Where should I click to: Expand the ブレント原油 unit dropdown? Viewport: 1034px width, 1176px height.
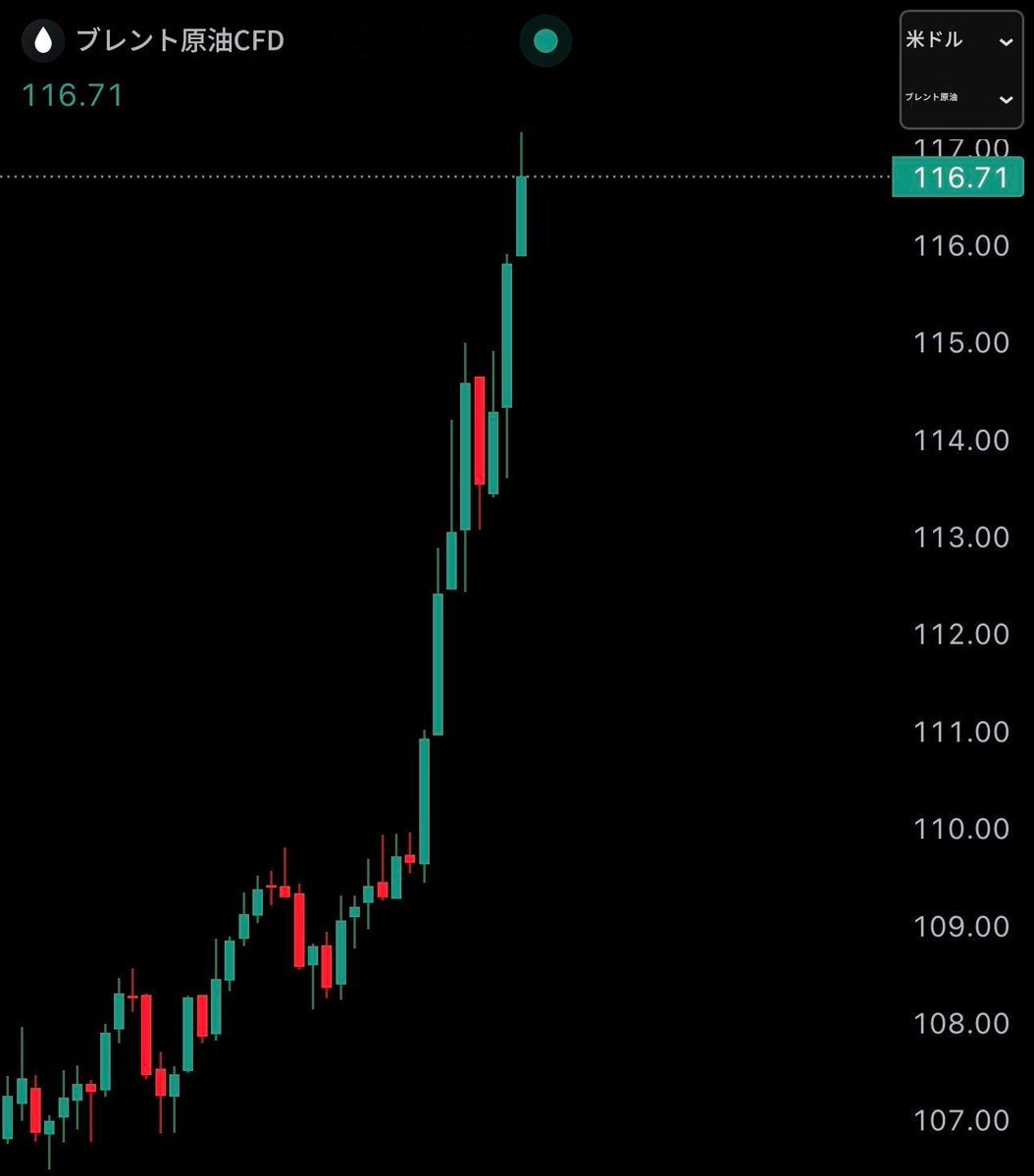(959, 98)
